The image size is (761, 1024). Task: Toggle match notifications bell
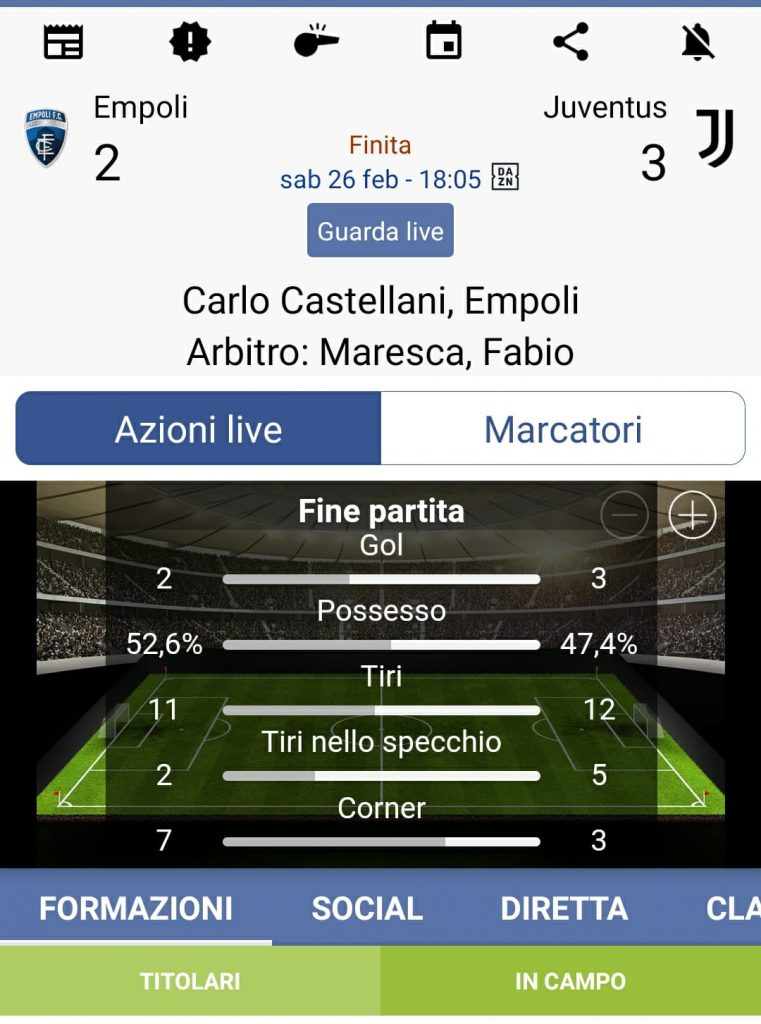pos(697,42)
